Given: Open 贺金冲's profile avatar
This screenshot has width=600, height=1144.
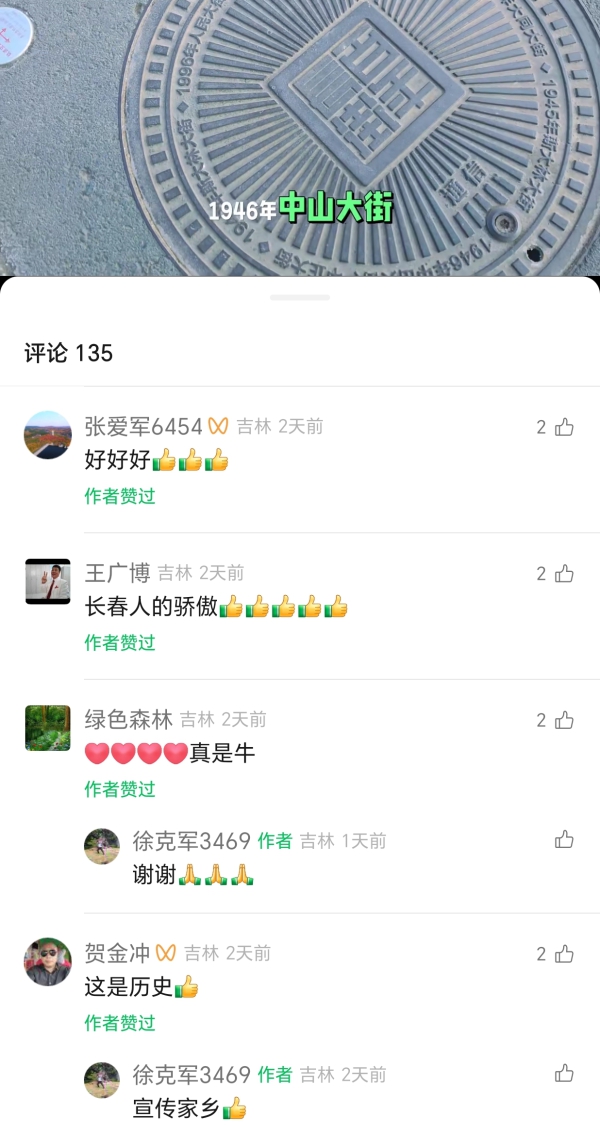Looking at the screenshot, I should click(48, 962).
